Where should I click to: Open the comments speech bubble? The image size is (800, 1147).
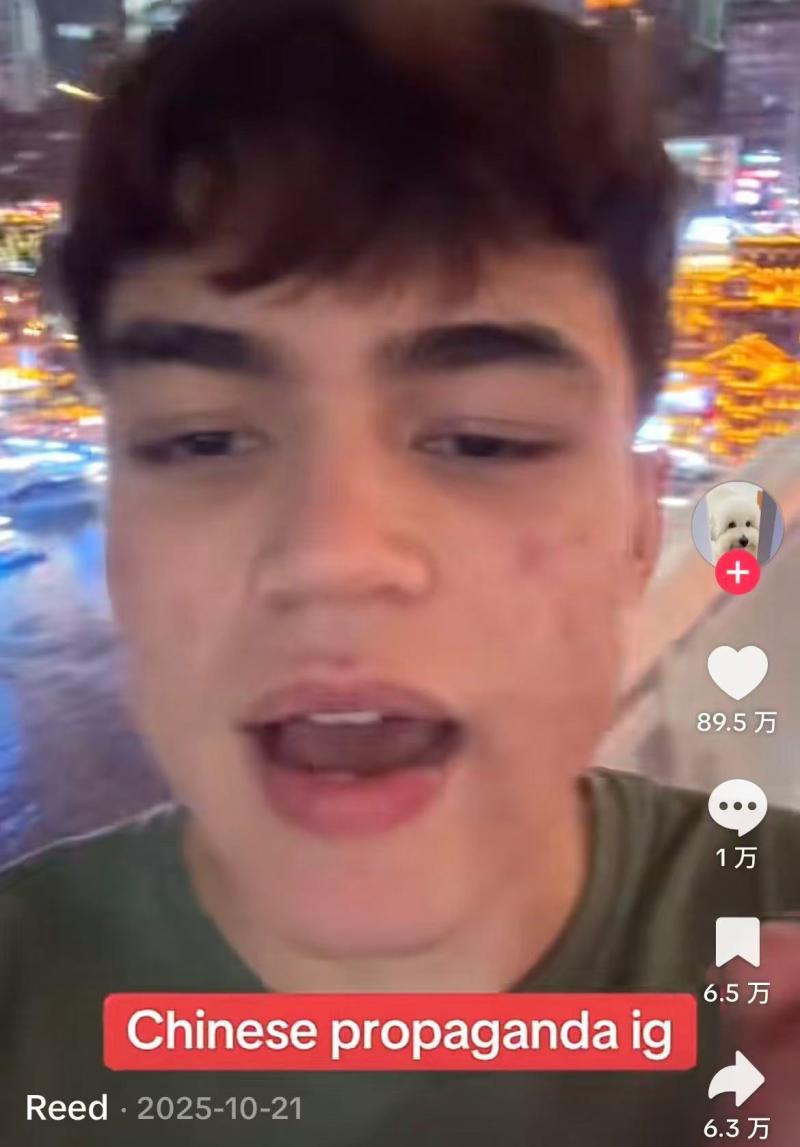(x=738, y=808)
